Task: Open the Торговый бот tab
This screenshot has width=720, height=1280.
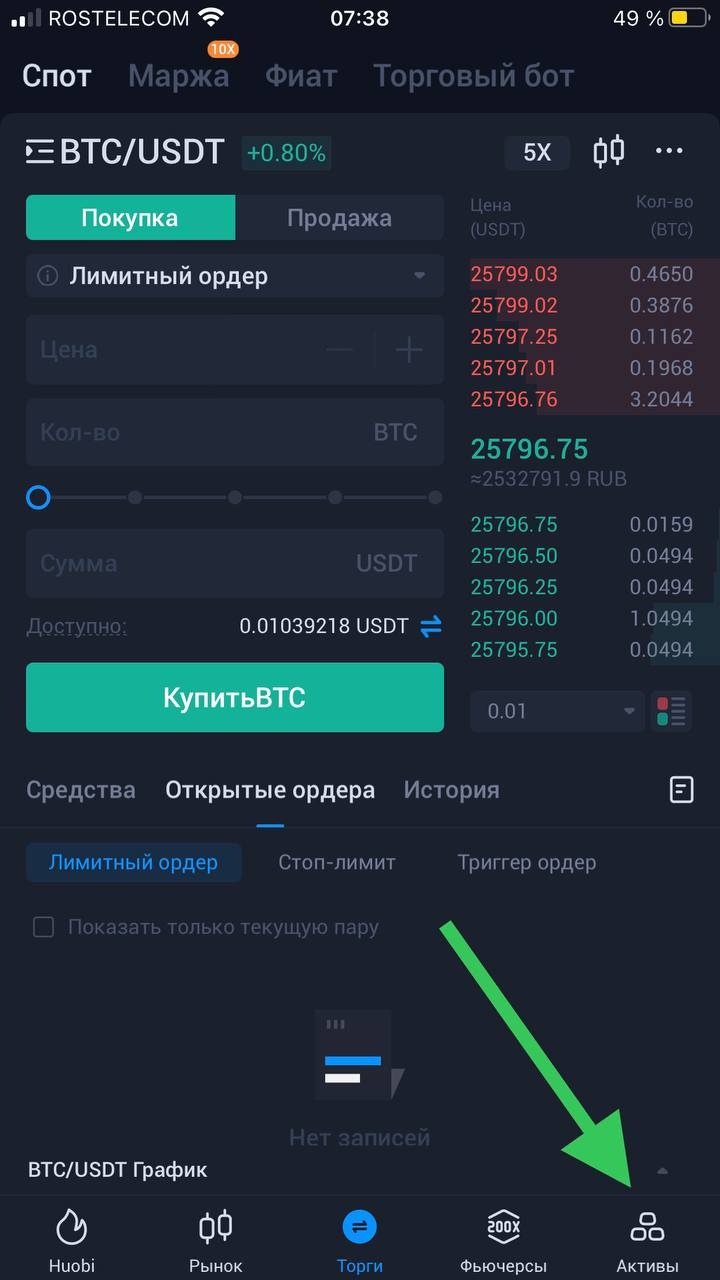Action: point(473,76)
